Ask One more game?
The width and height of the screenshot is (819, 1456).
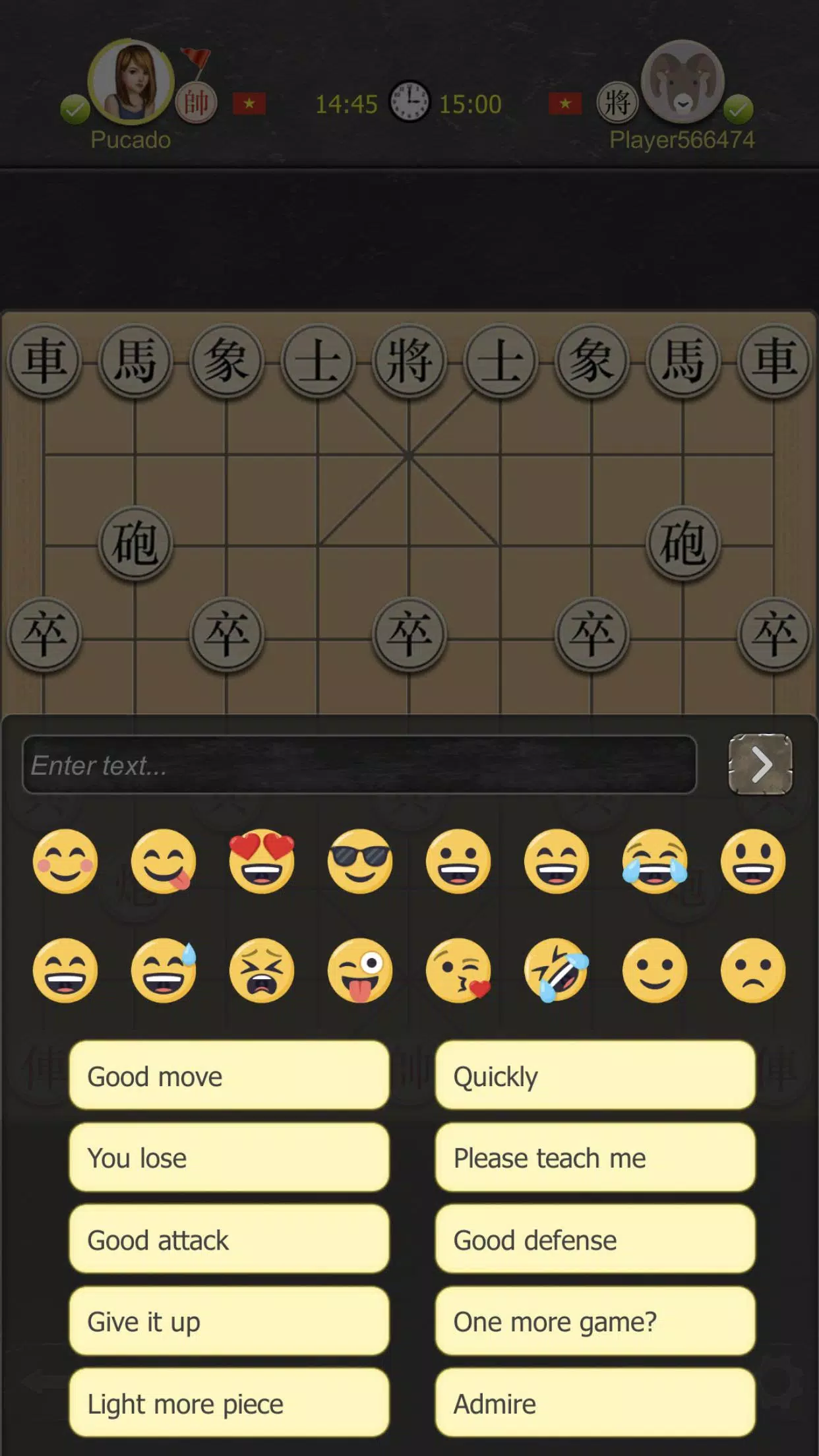[x=595, y=1321]
